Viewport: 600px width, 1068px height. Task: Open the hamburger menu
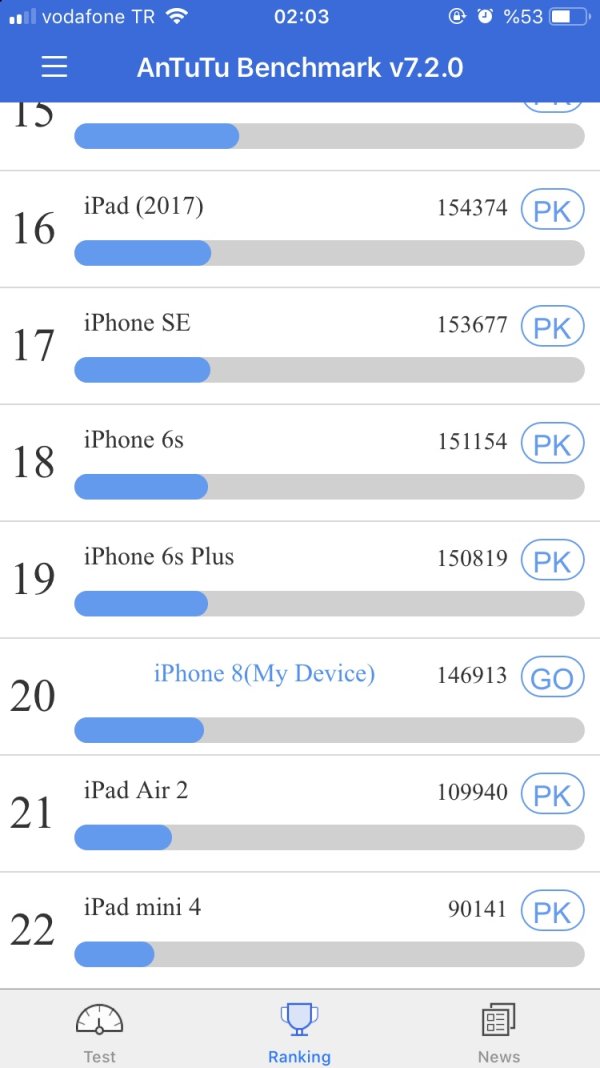[x=54, y=67]
